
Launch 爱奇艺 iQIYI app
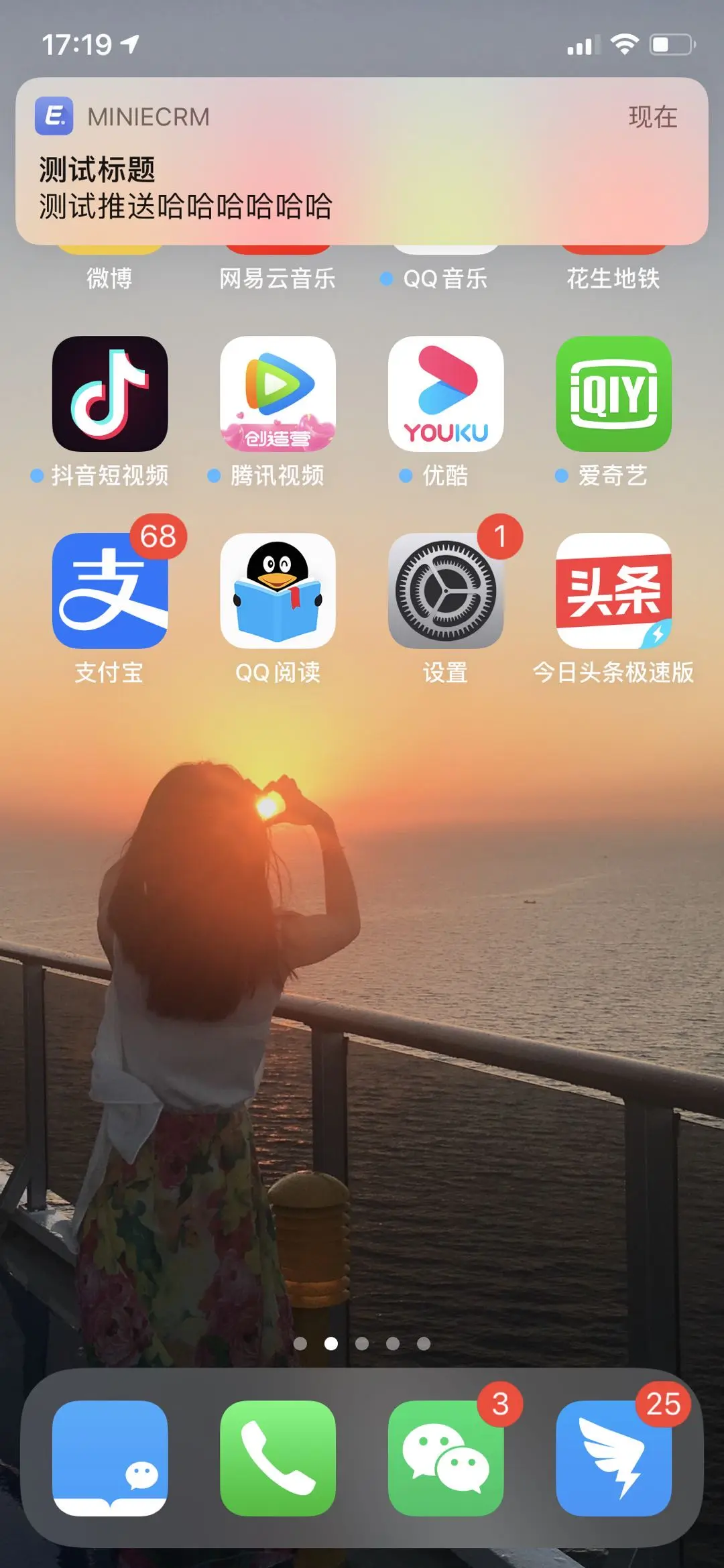point(613,394)
